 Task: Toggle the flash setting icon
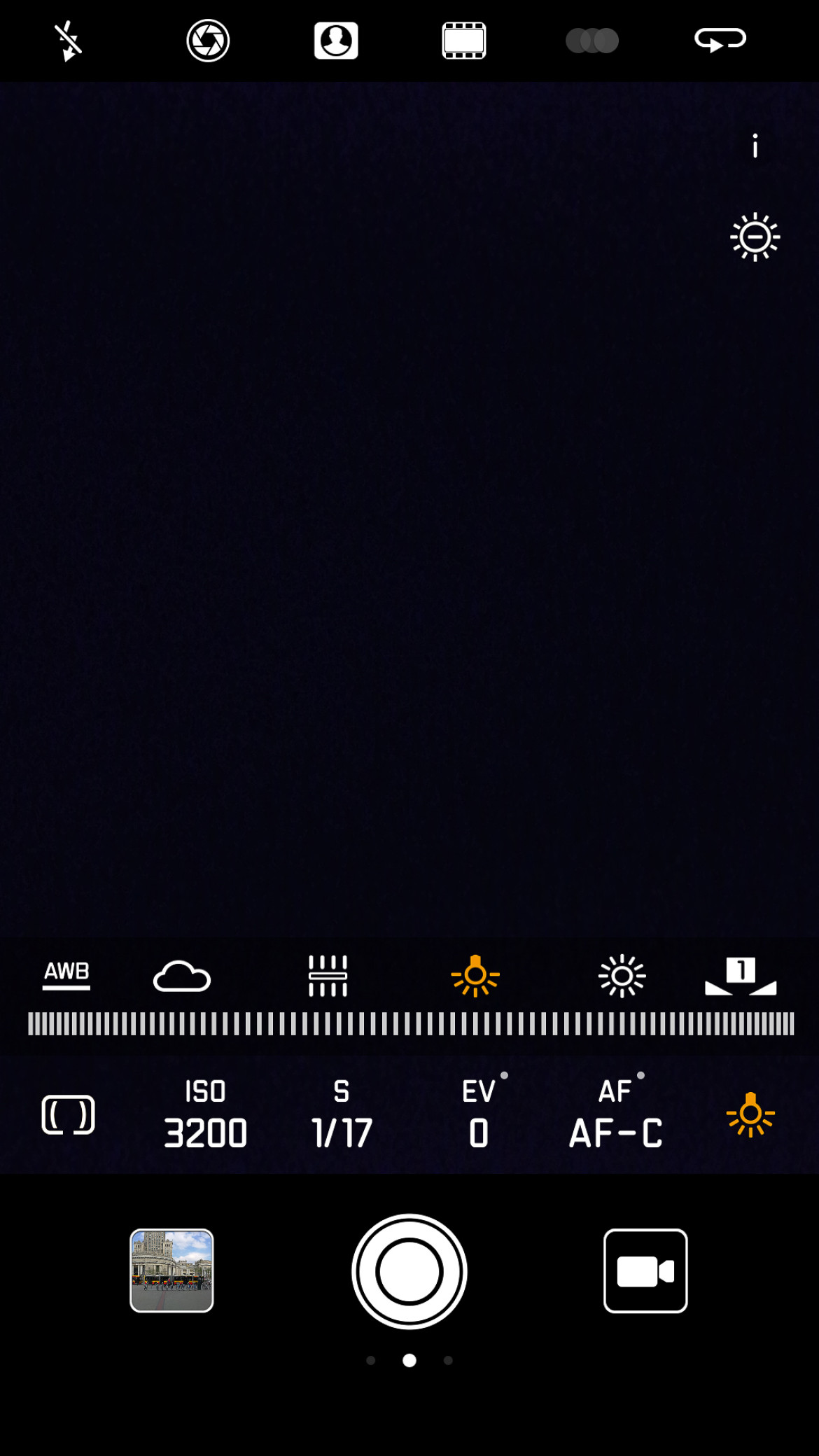(69, 41)
